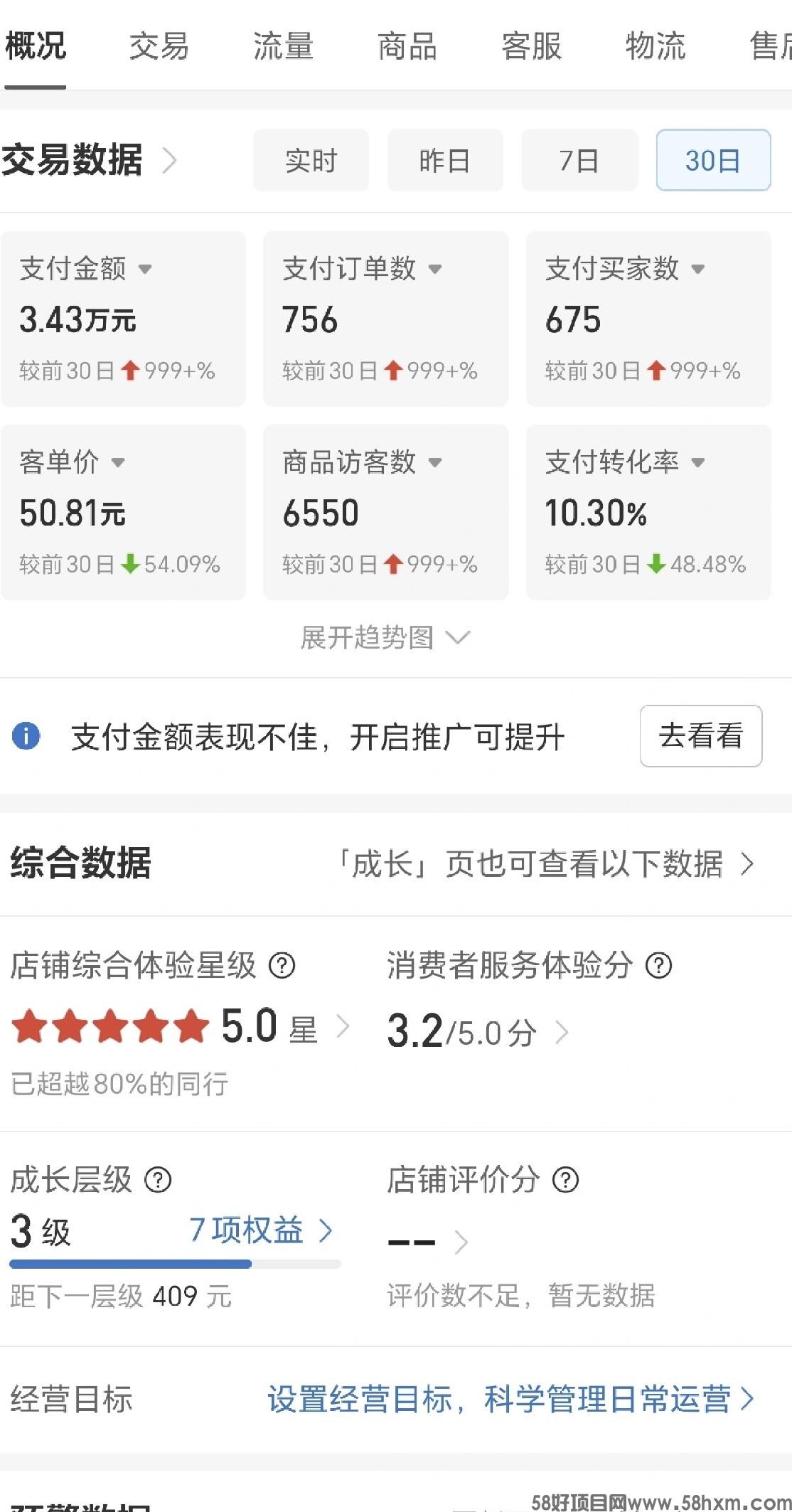Open the 物流 tab

tap(655, 46)
